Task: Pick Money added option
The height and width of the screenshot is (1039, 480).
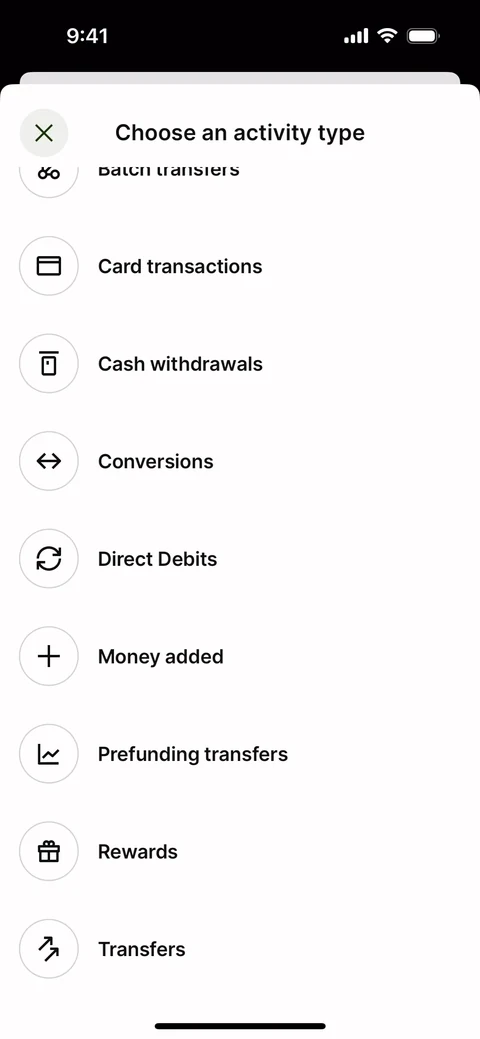Action: (240, 656)
